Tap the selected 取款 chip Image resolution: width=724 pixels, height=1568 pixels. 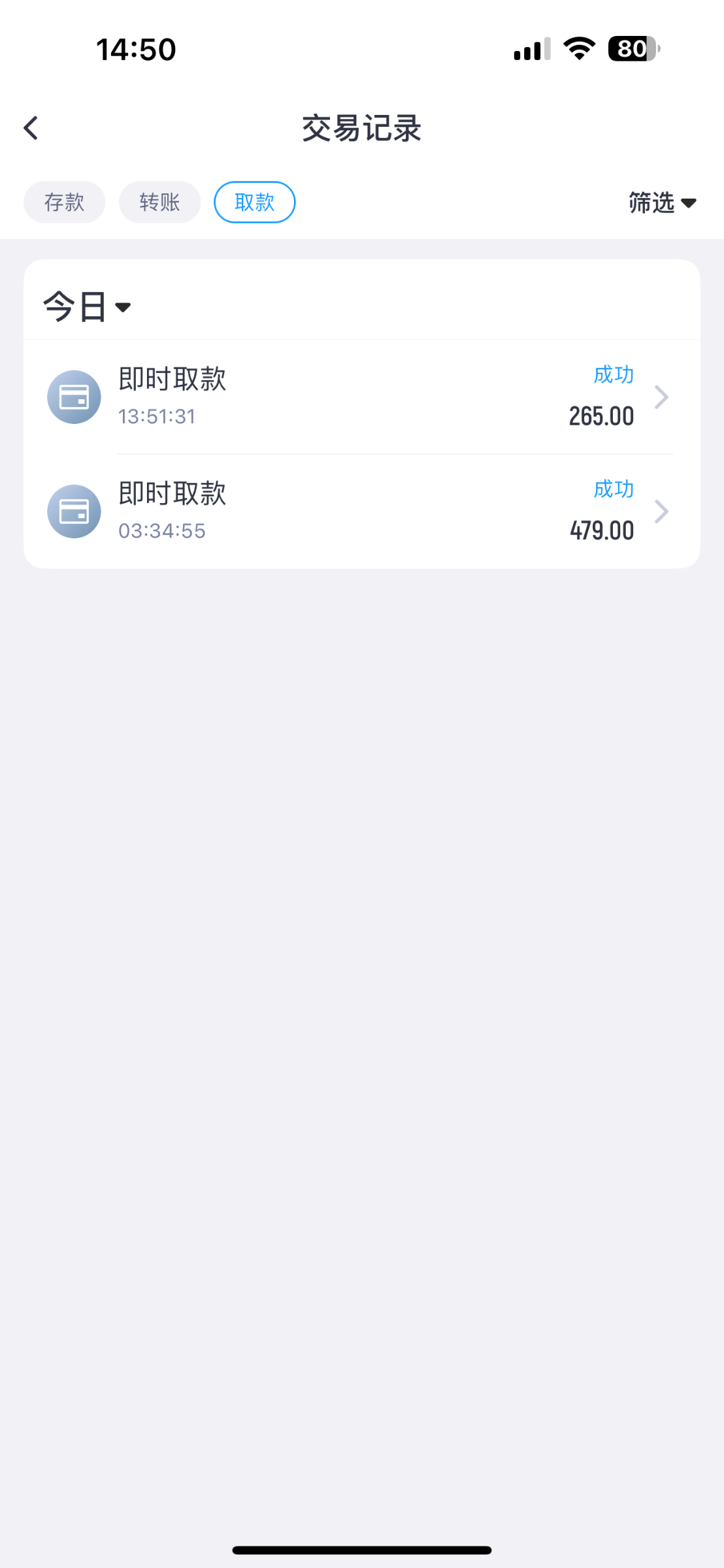pyautogui.click(x=255, y=203)
